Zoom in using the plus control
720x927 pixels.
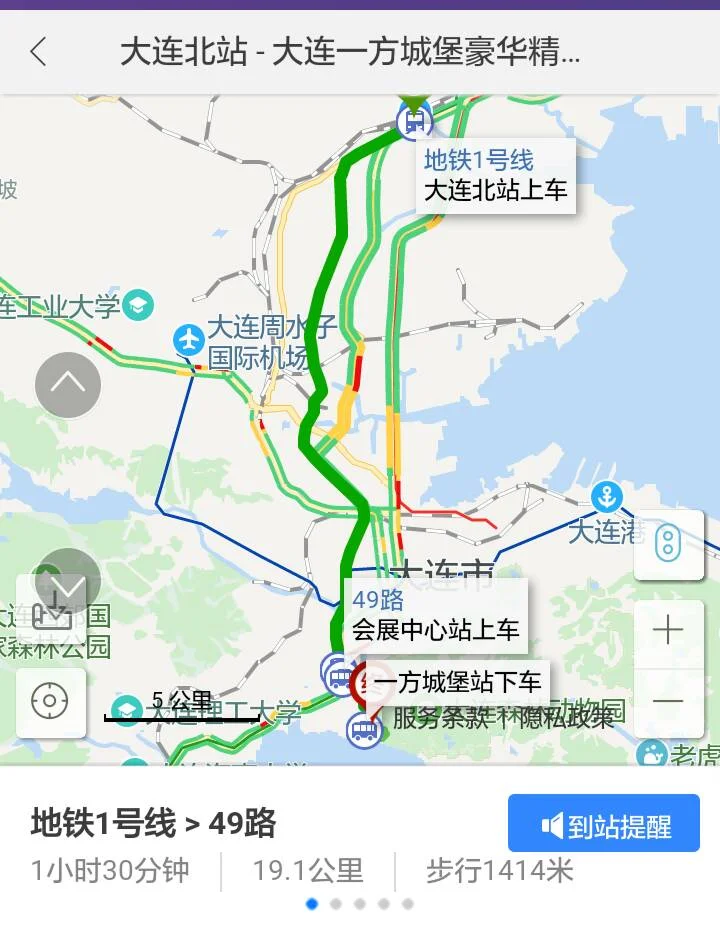point(666,627)
